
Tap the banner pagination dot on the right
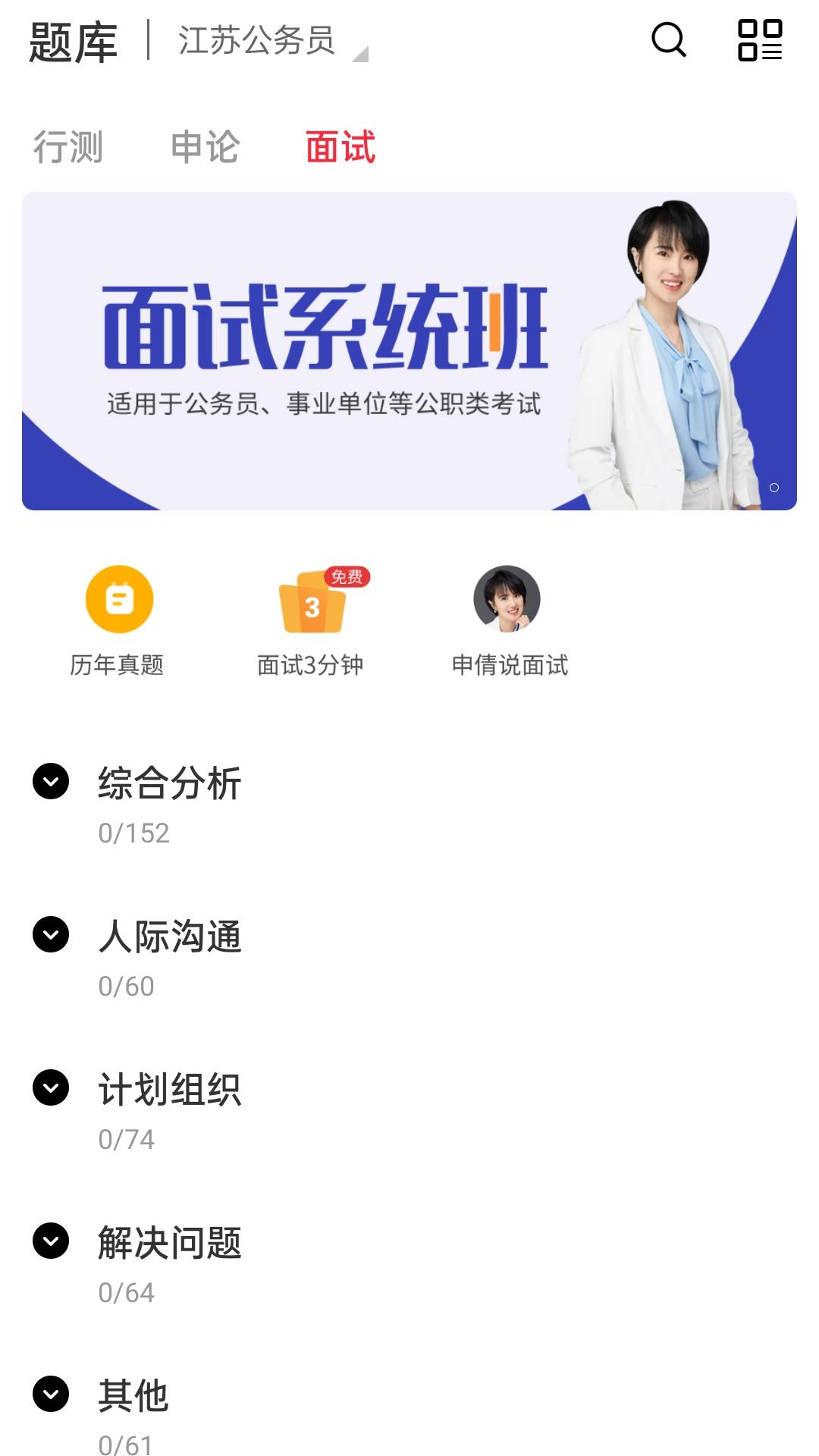click(x=774, y=488)
